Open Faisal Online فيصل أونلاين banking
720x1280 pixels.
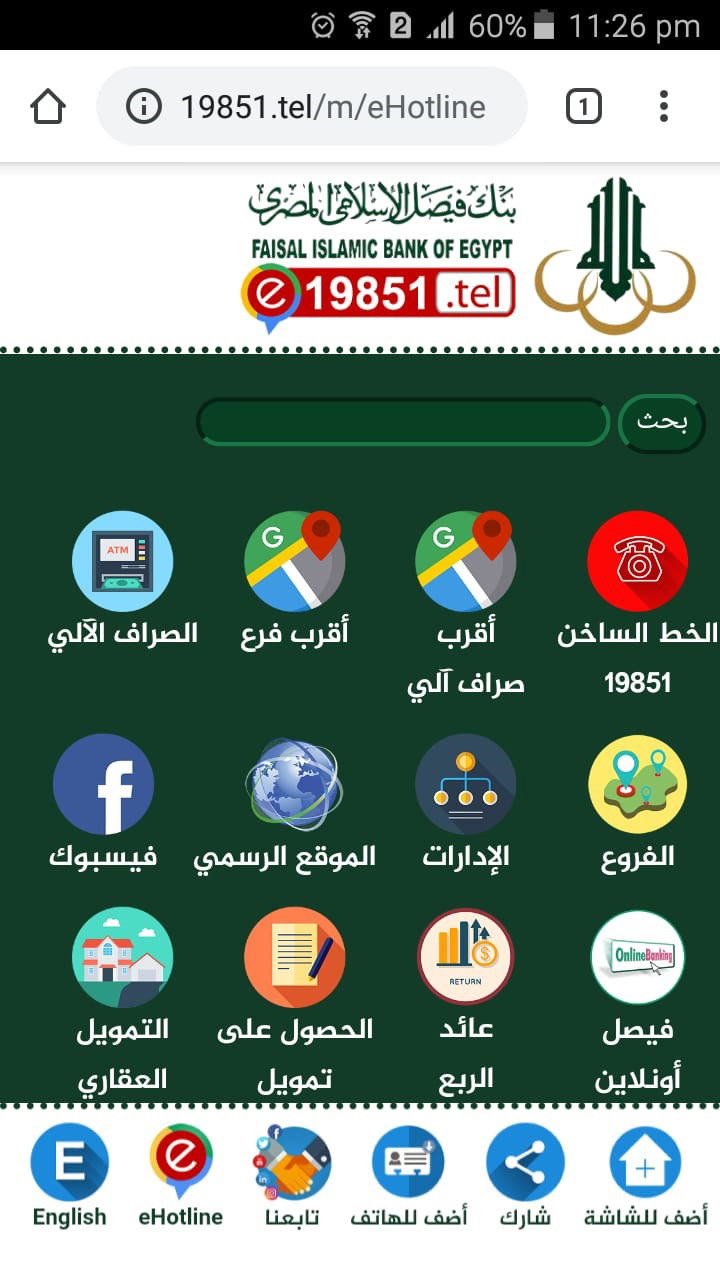pyautogui.click(x=637, y=957)
